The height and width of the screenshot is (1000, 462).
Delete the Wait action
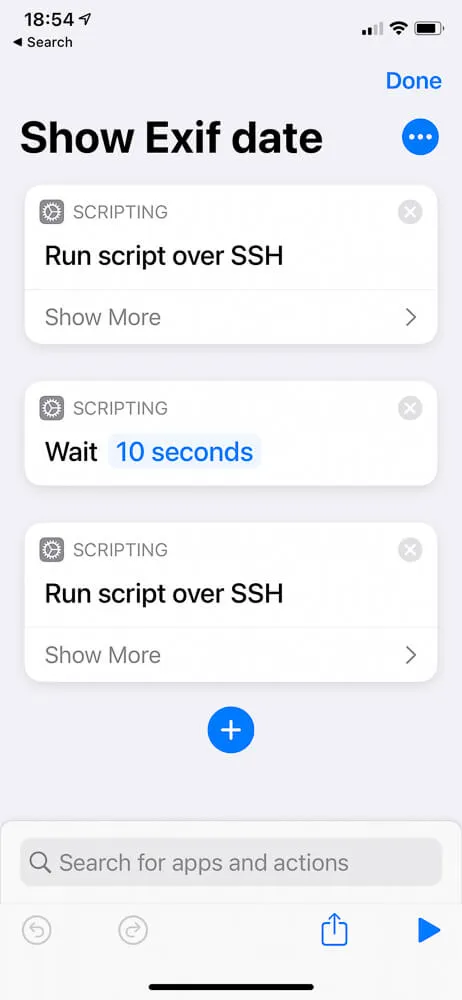point(410,408)
